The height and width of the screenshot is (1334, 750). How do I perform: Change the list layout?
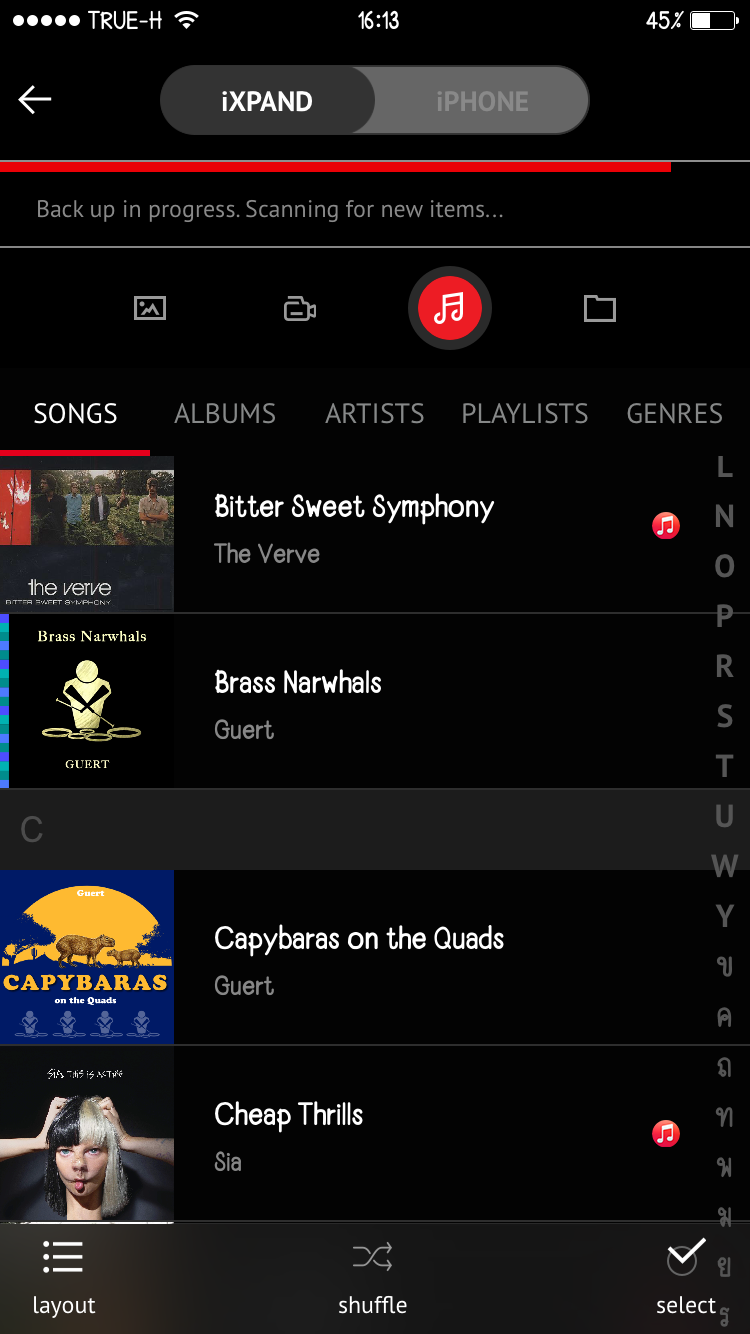coord(63,1277)
